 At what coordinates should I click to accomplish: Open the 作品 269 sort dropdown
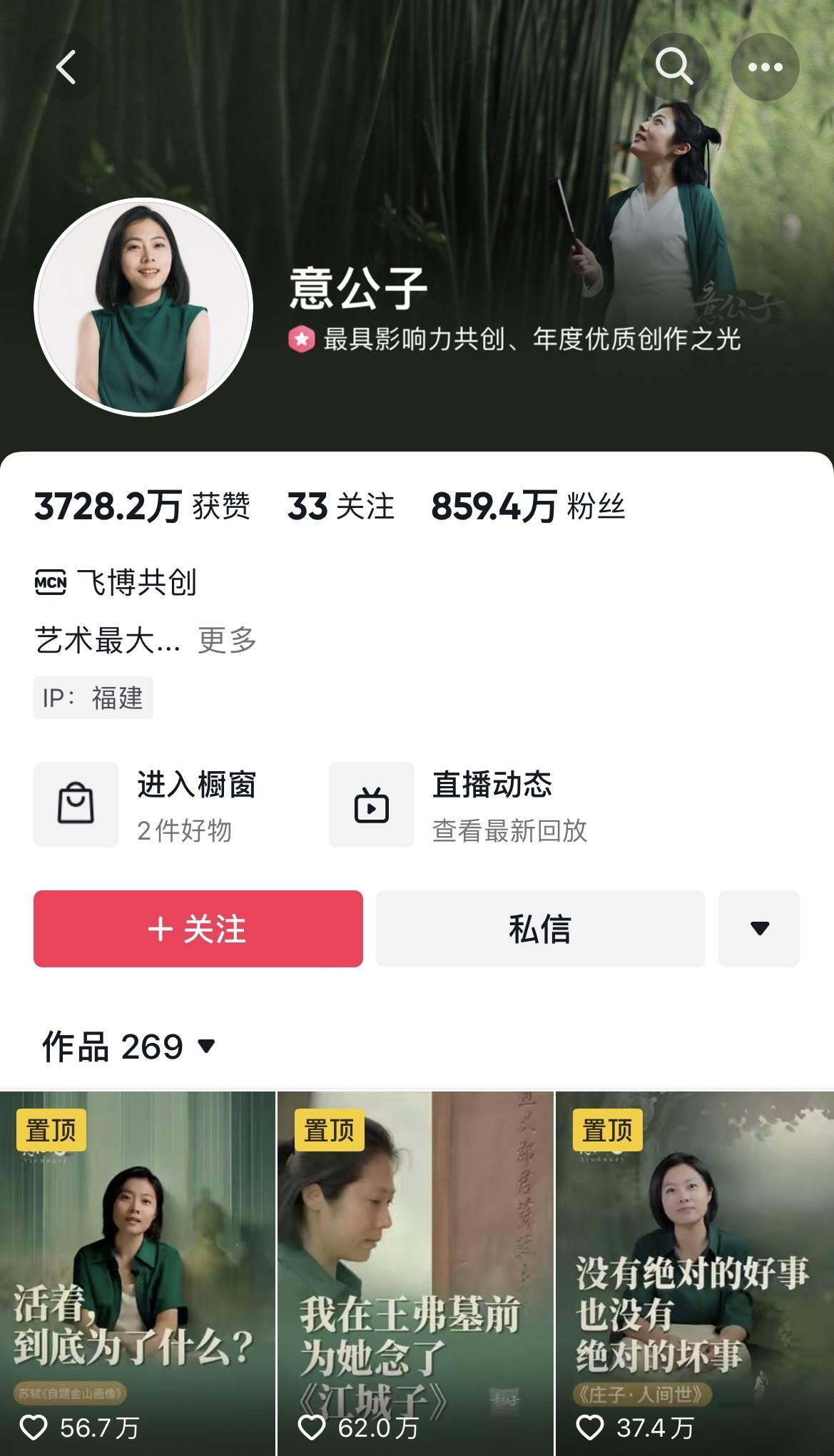(x=128, y=1047)
